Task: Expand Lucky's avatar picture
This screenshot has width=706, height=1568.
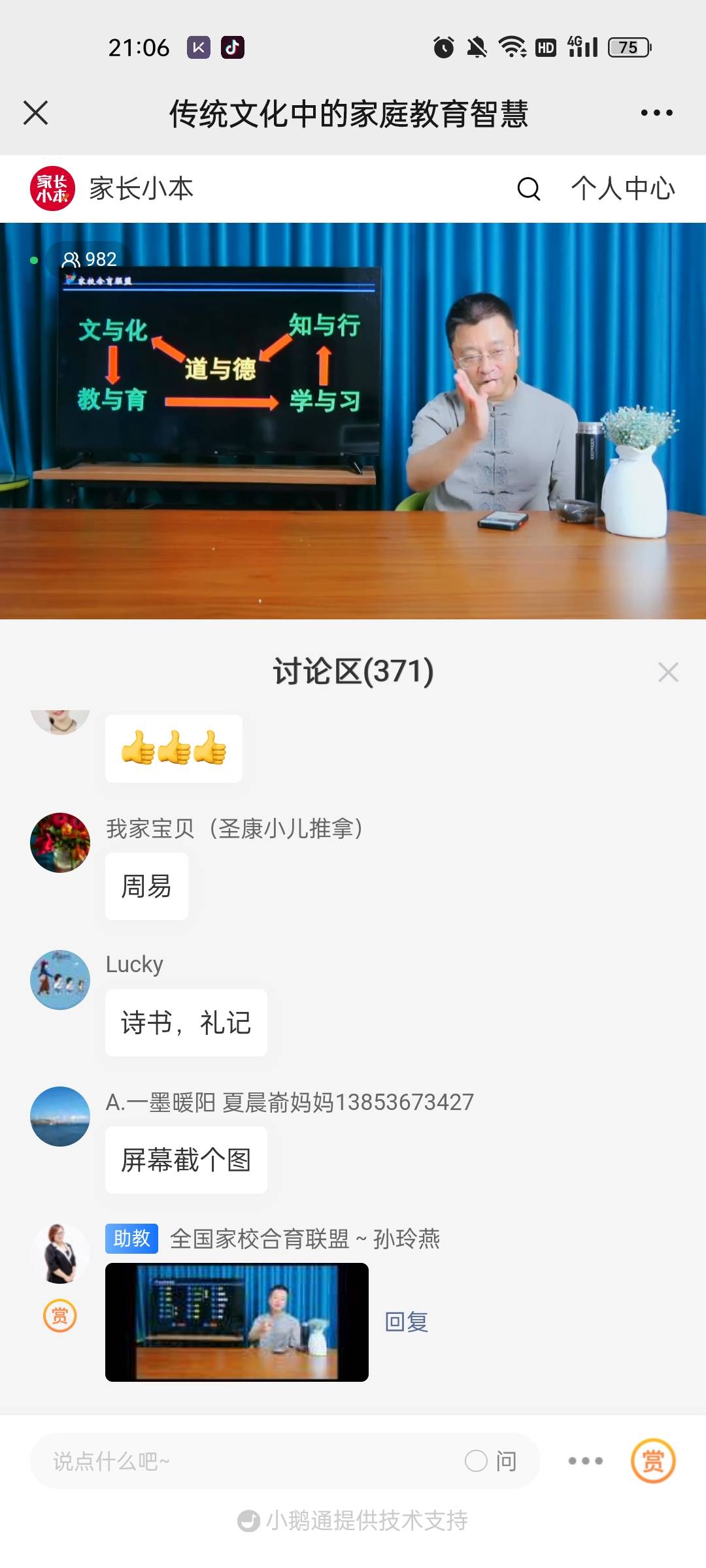Action: pos(59,981)
